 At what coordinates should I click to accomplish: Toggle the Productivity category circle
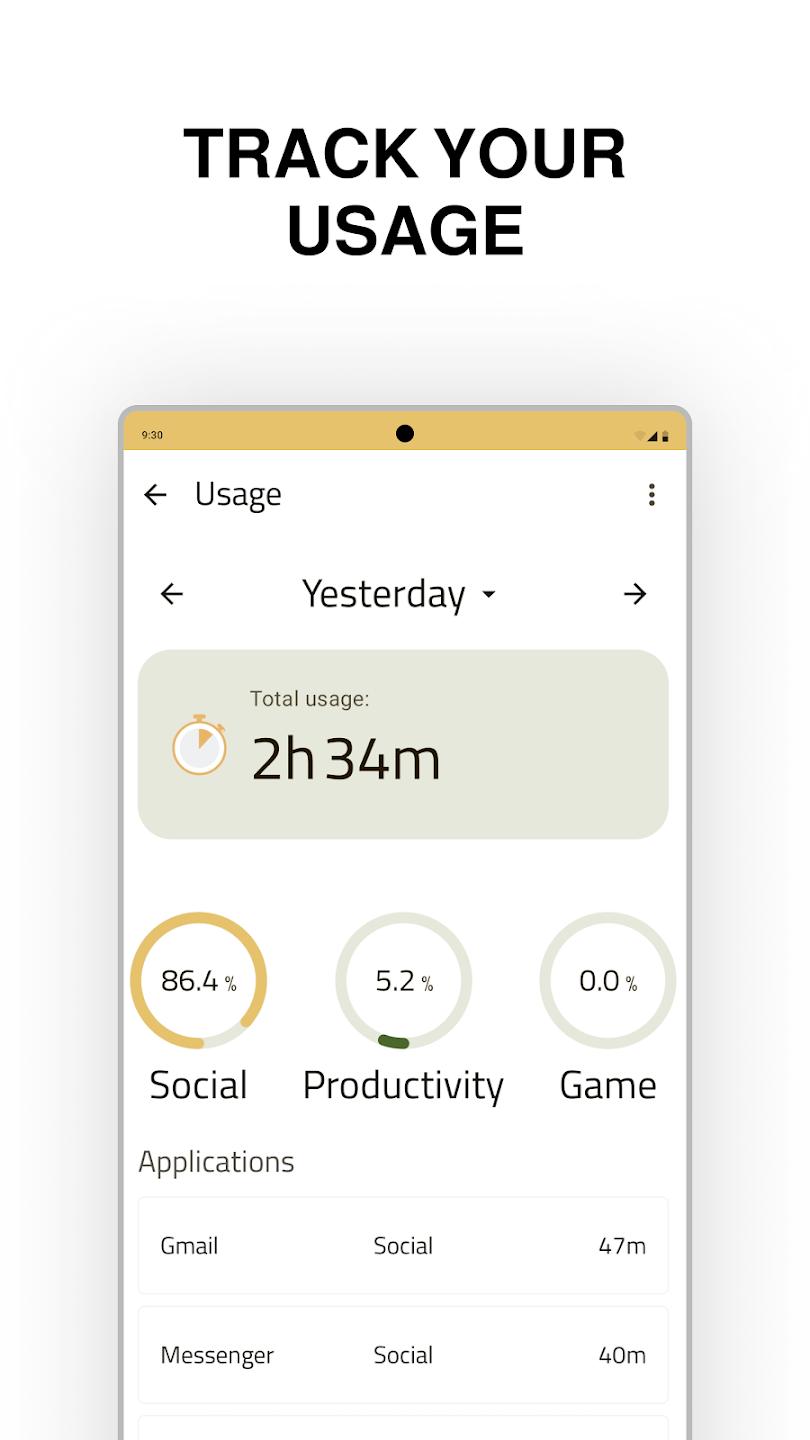pos(403,981)
